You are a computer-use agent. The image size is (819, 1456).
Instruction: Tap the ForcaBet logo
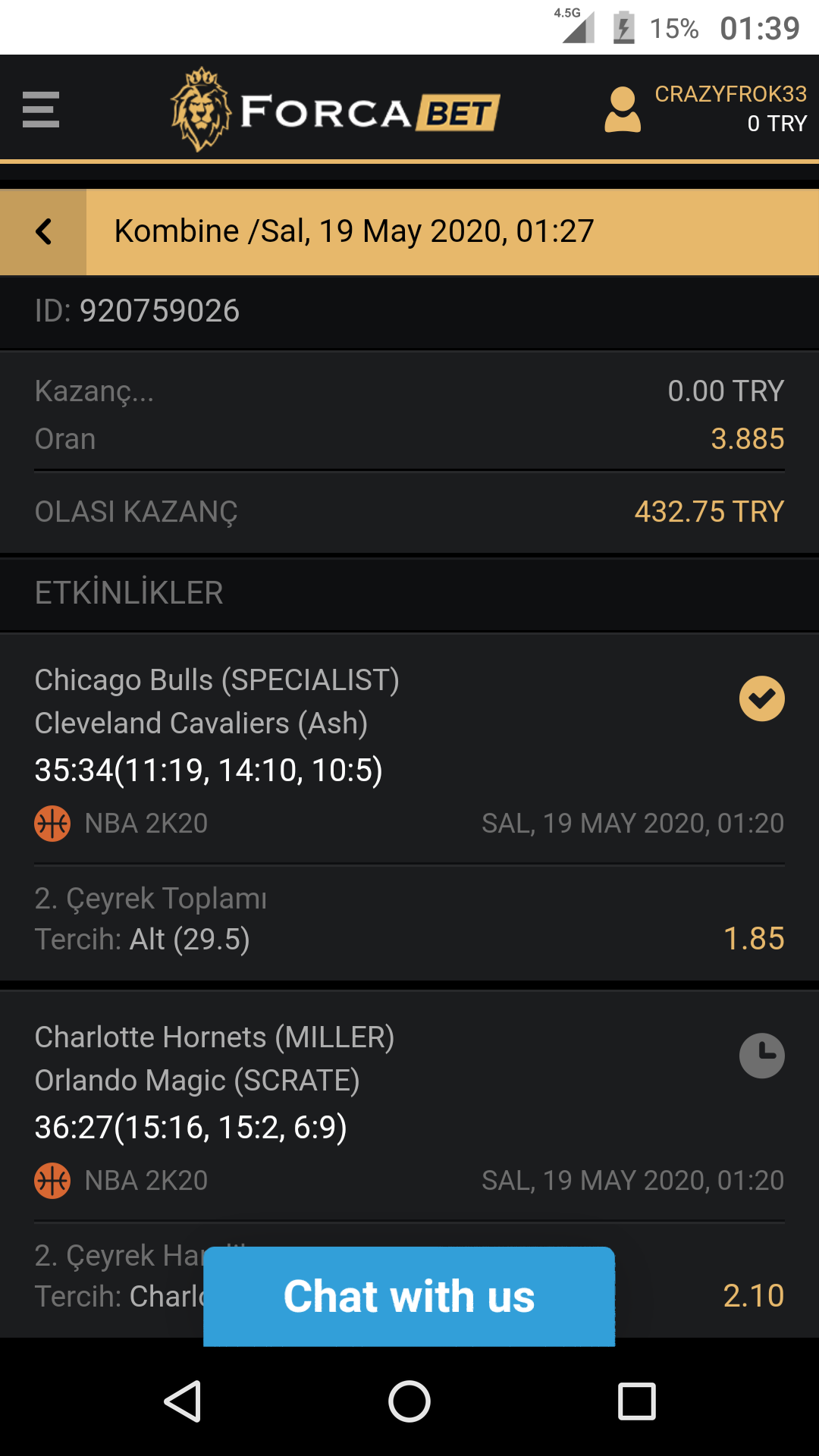[335, 110]
